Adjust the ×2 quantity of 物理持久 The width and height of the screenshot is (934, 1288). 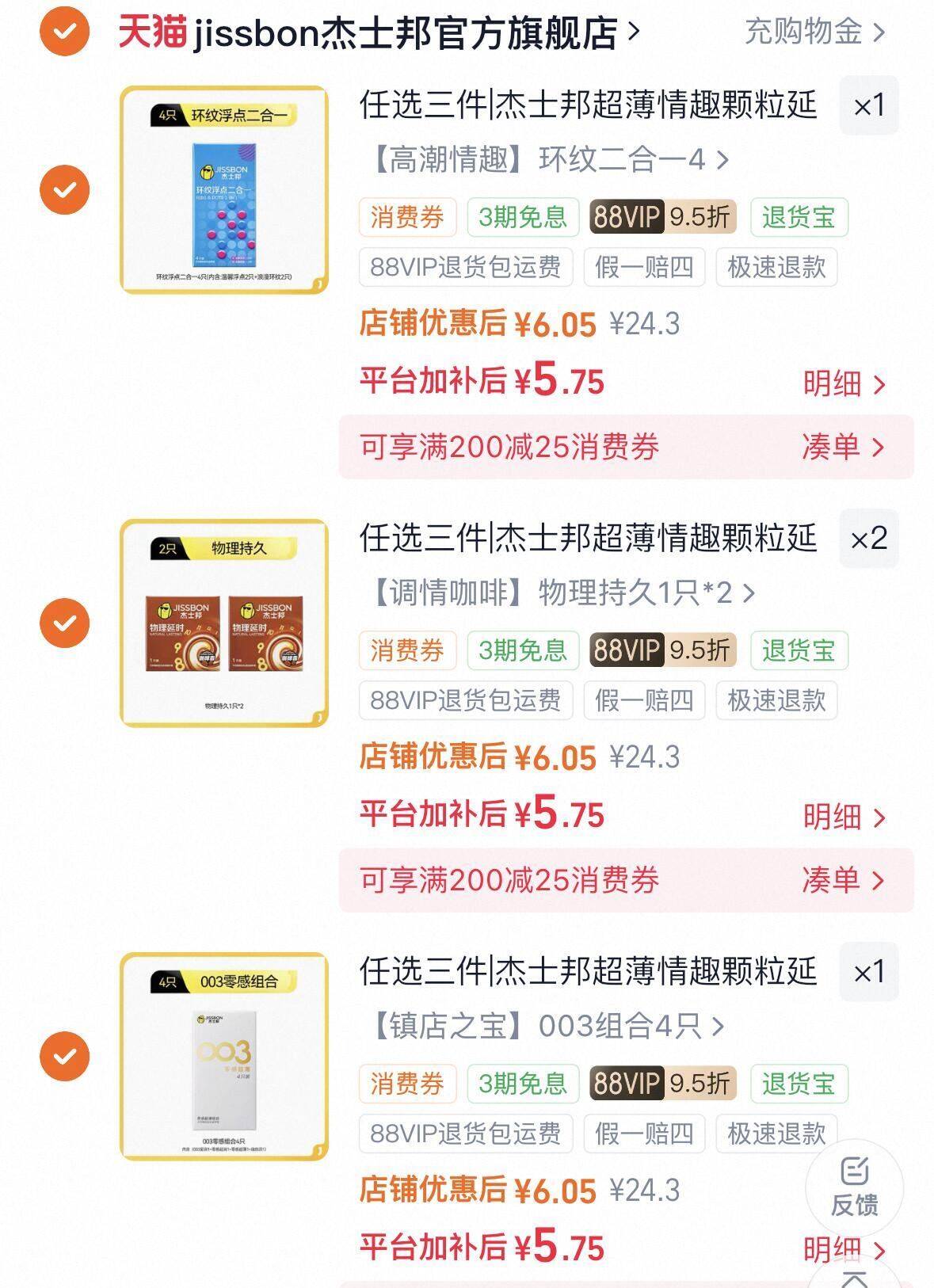[x=868, y=539]
